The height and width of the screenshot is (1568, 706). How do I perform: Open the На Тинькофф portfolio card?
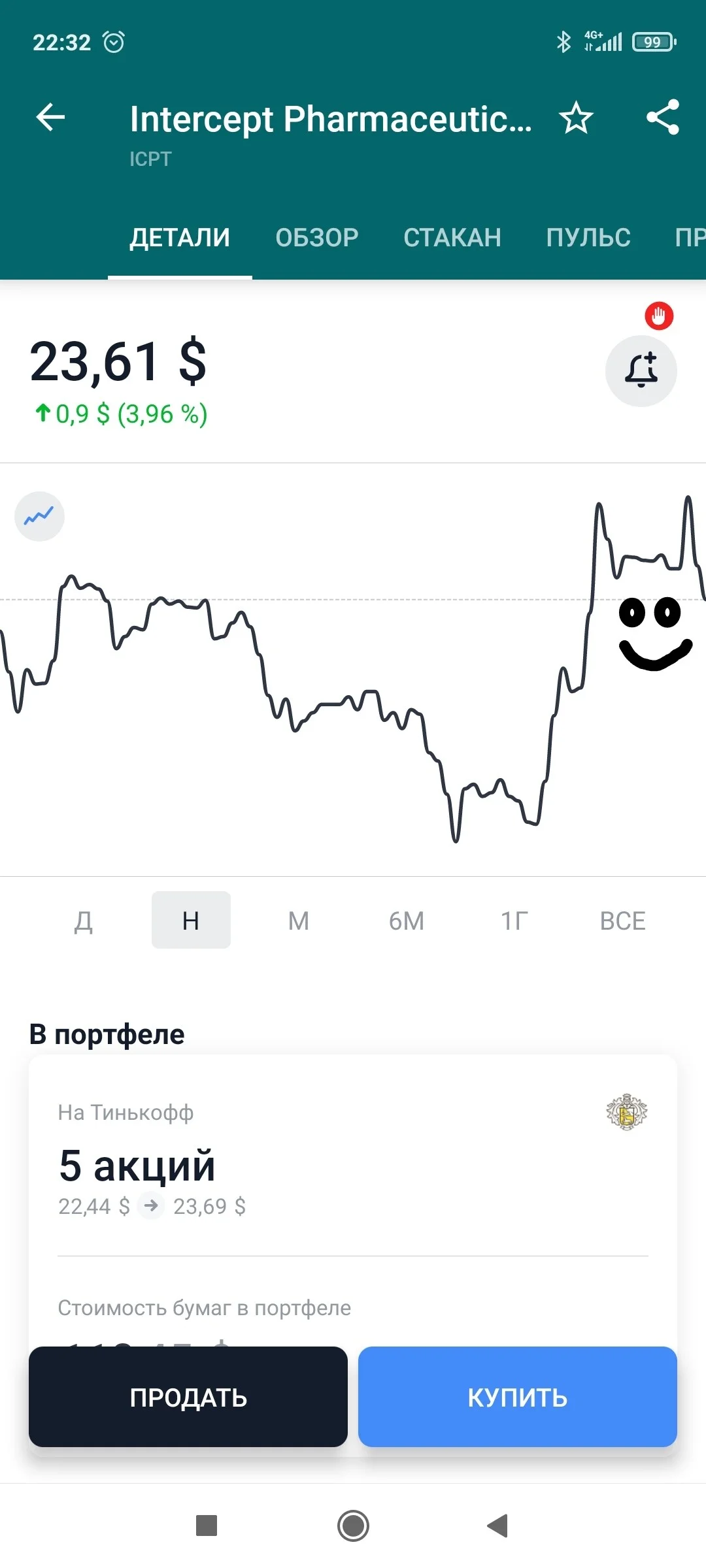[353, 1156]
